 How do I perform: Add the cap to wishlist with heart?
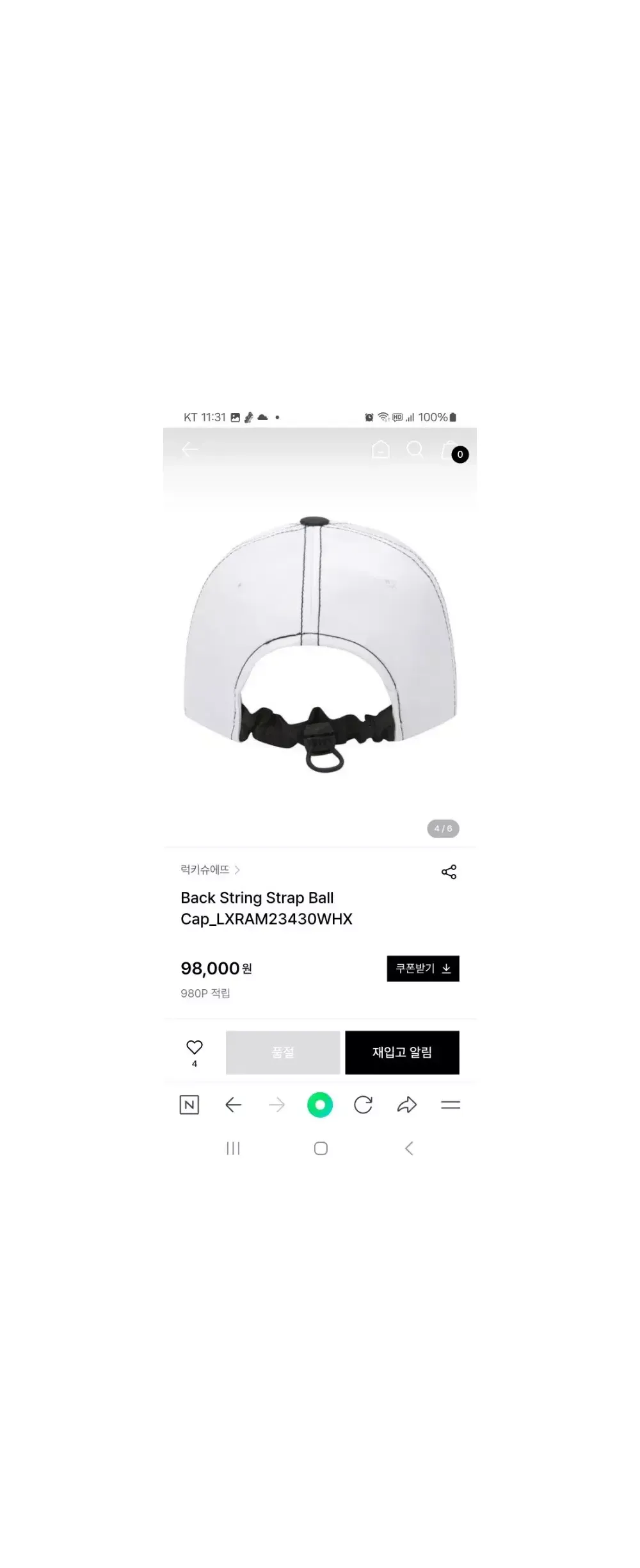tap(195, 1047)
